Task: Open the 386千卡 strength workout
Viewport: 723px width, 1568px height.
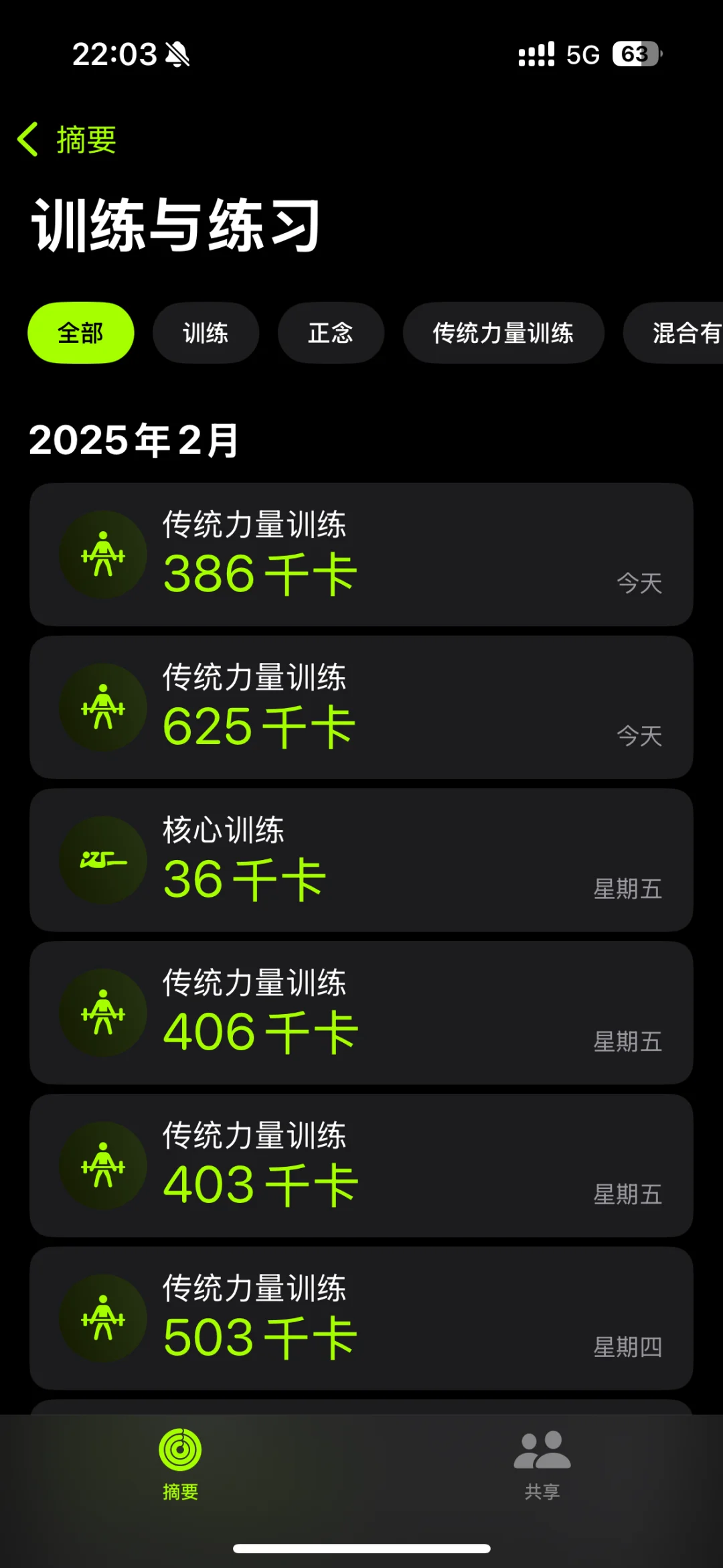Action: [361, 555]
